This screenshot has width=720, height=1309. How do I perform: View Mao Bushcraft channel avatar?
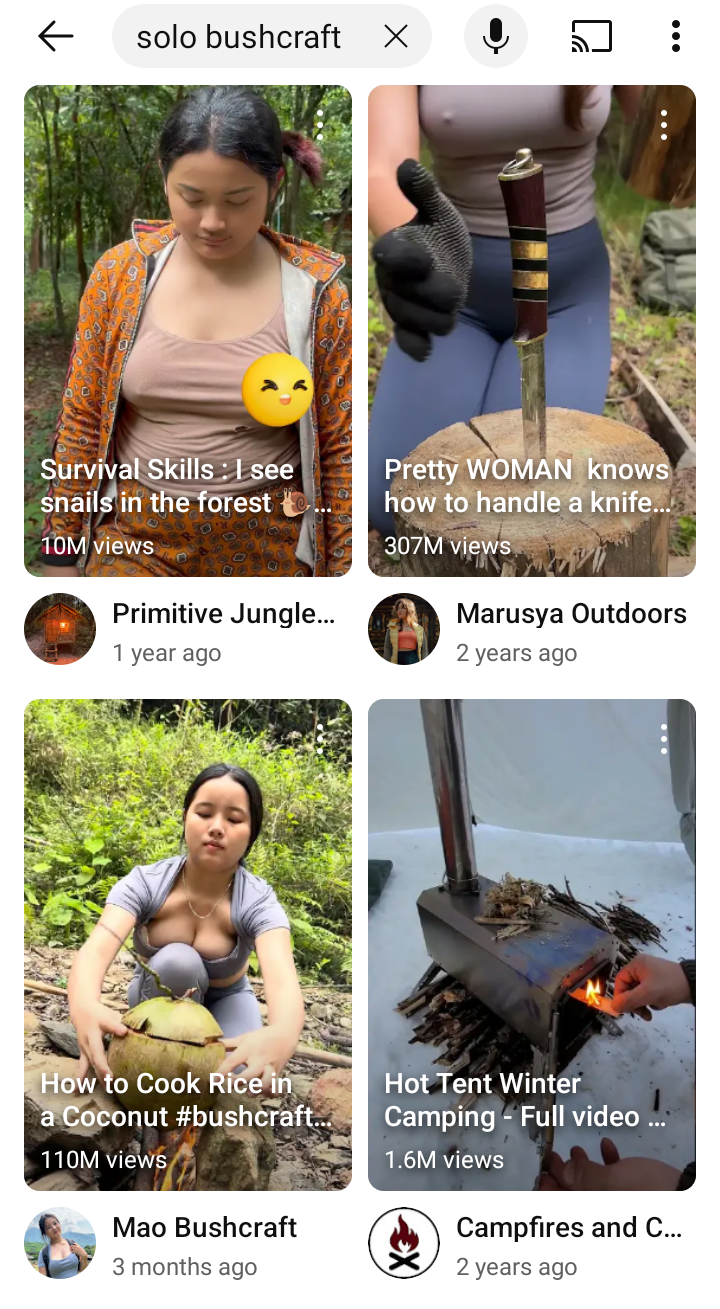coord(60,1243)
